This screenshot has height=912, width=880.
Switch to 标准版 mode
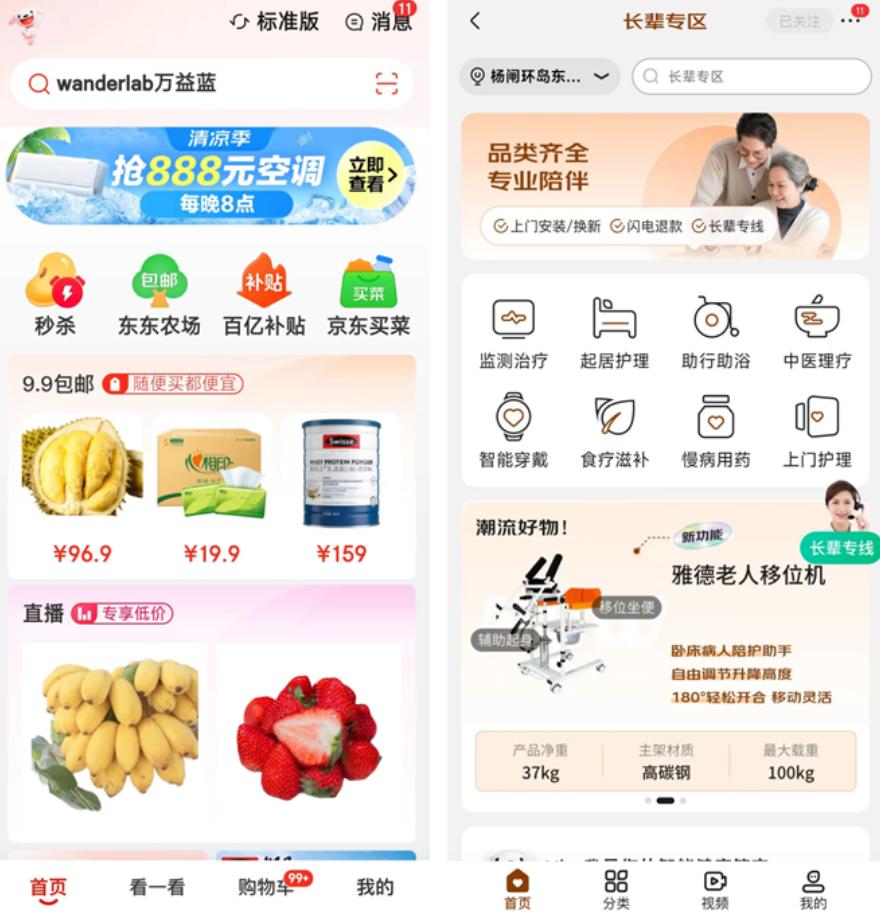pos(275,22)
